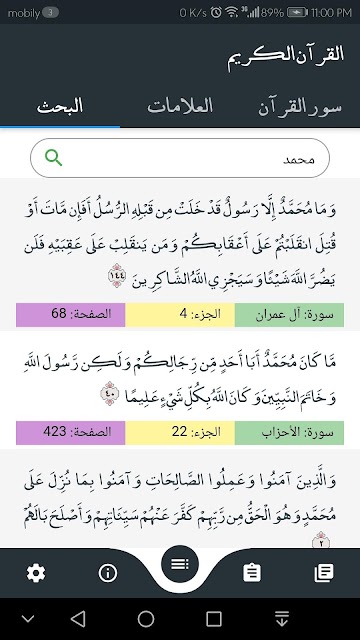This screenshot has width=360, height=640.
Task: Open the third result starting والذين آمنوا
Action: tap(180, 499)
